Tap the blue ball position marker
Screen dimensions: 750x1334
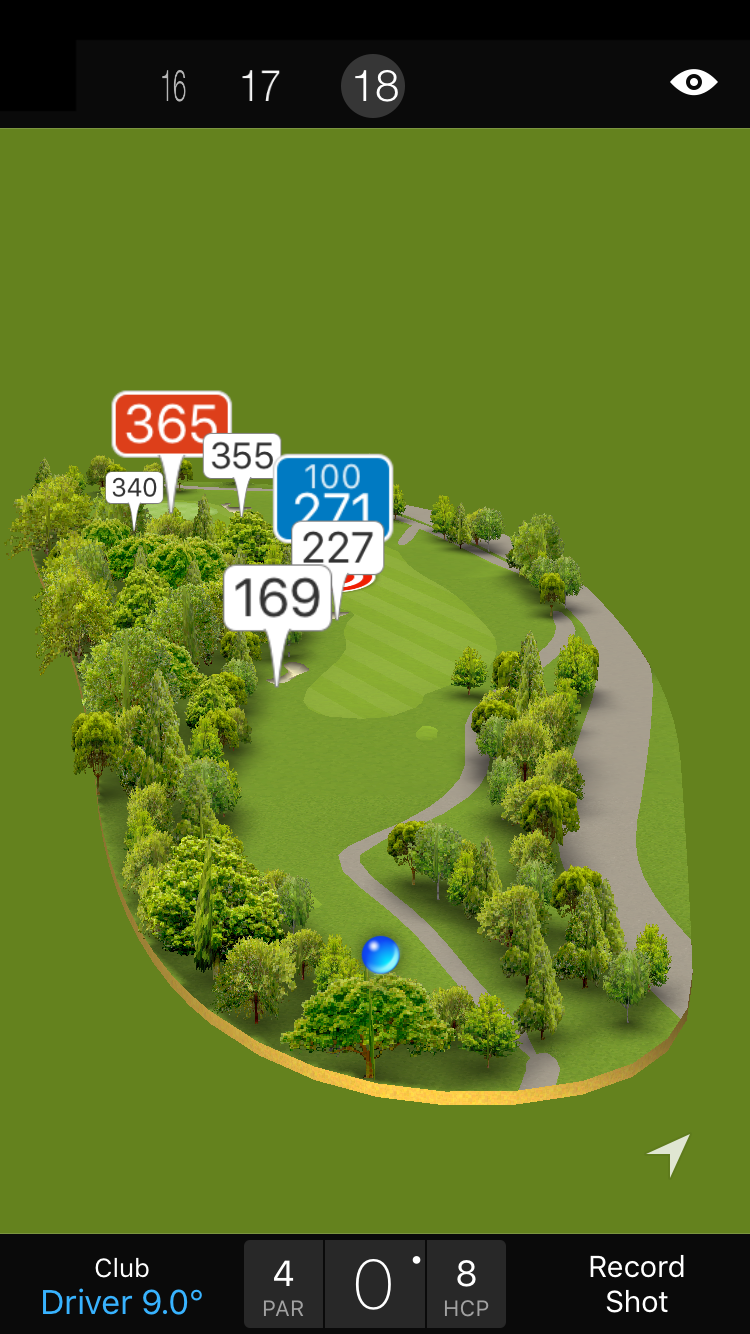click(380, 954)
